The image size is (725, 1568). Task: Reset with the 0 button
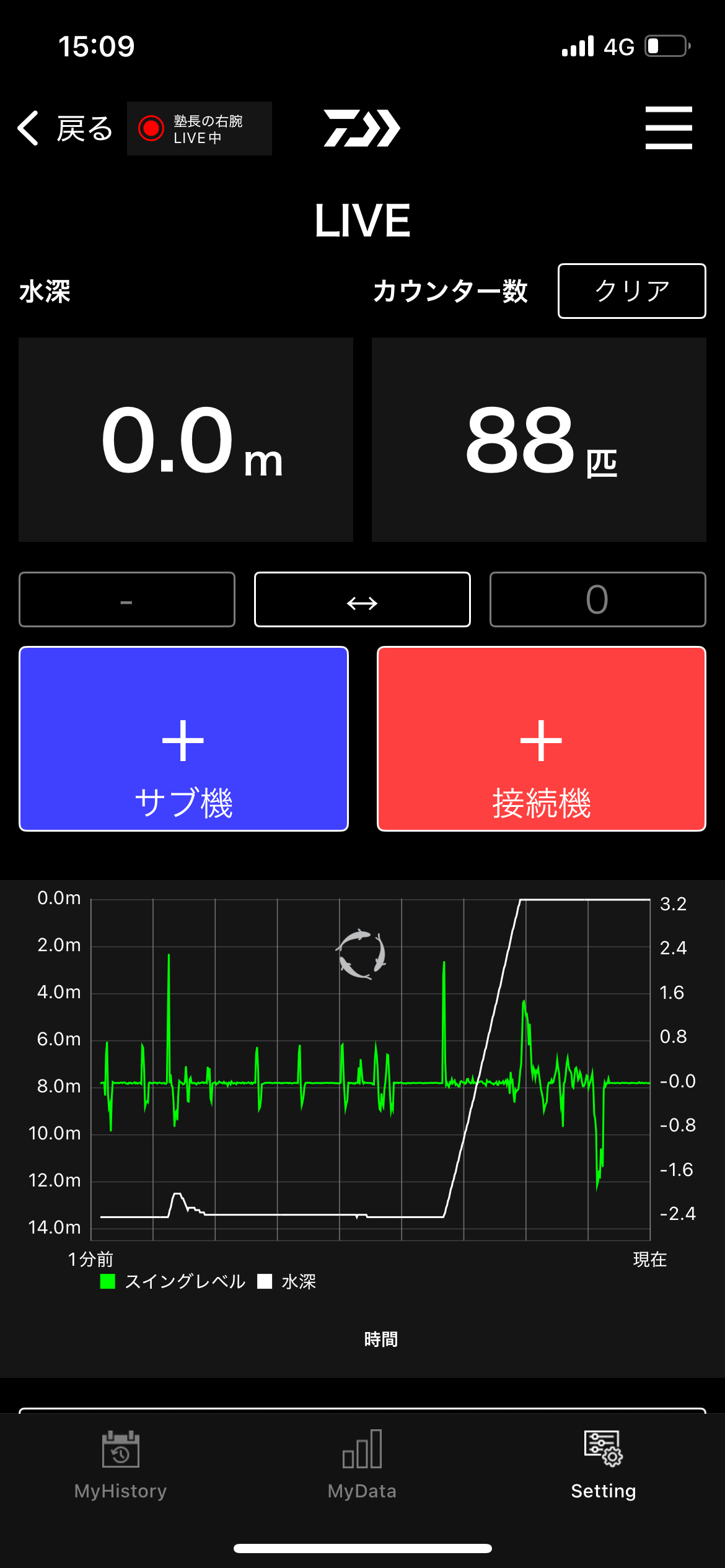(x=597, y=599)
